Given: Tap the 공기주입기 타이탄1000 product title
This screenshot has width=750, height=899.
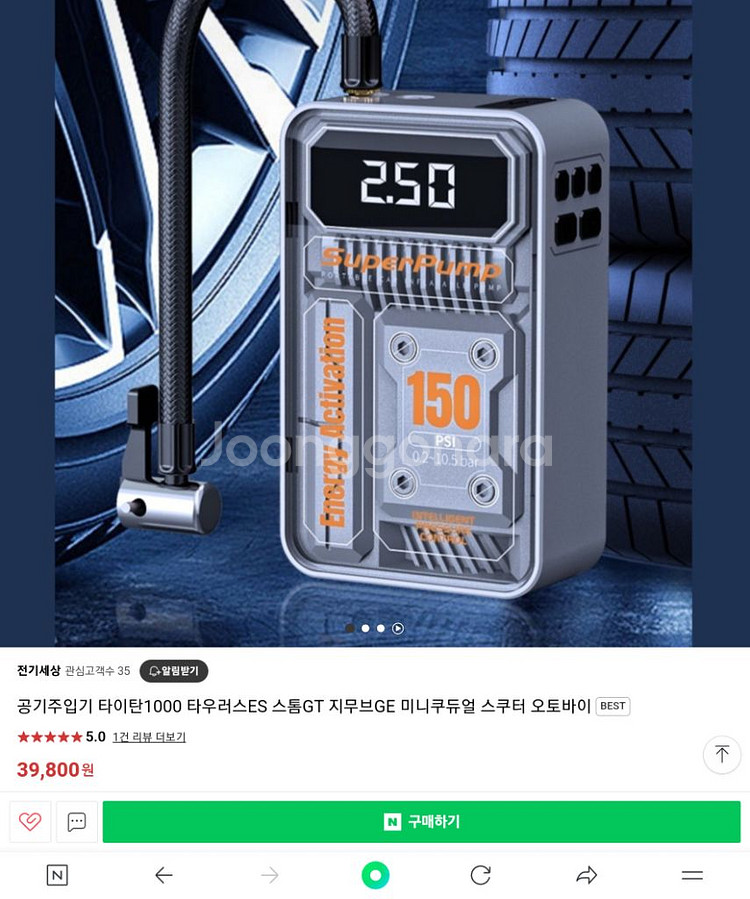Looking at the screenshot, I should pos(300,706).
